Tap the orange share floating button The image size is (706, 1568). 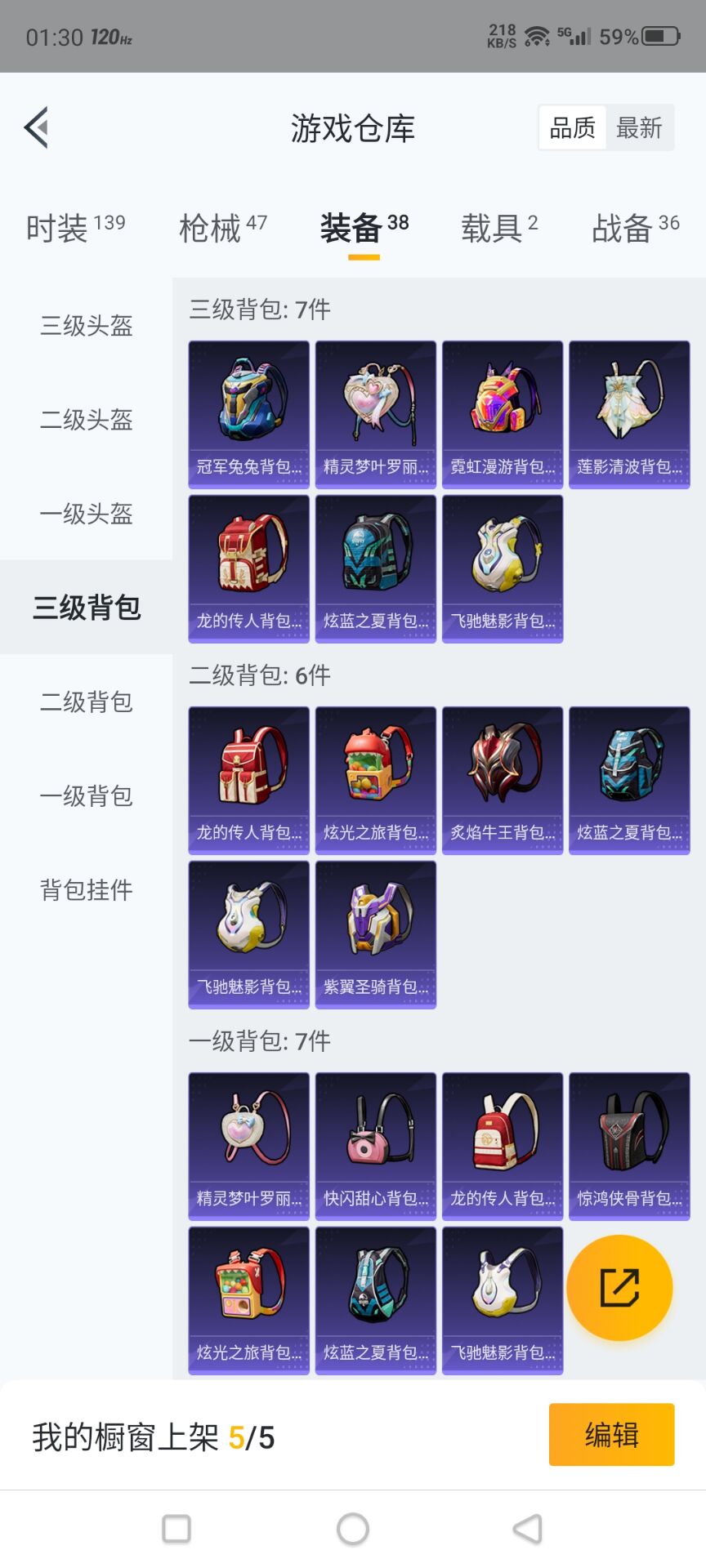619,1288
